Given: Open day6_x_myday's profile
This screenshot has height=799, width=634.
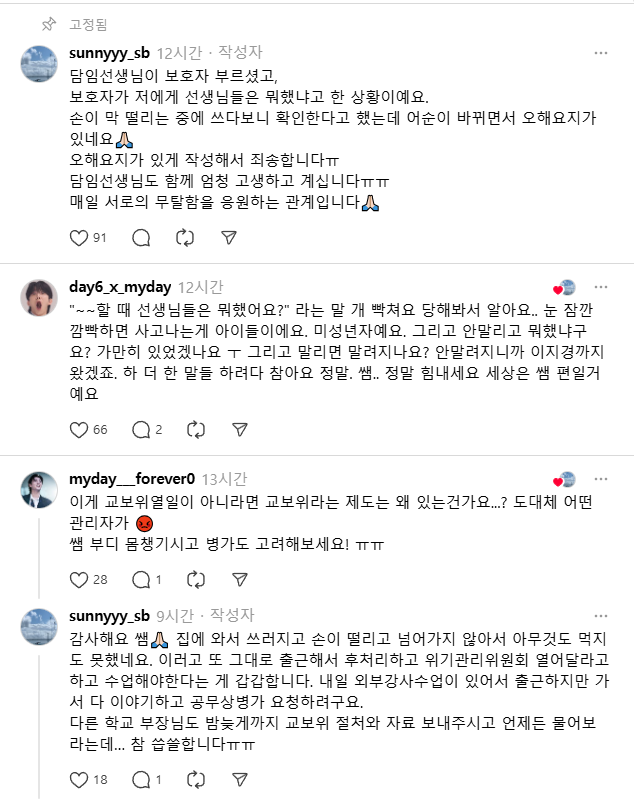Looking at the screenshot, I should coord(119,286).
